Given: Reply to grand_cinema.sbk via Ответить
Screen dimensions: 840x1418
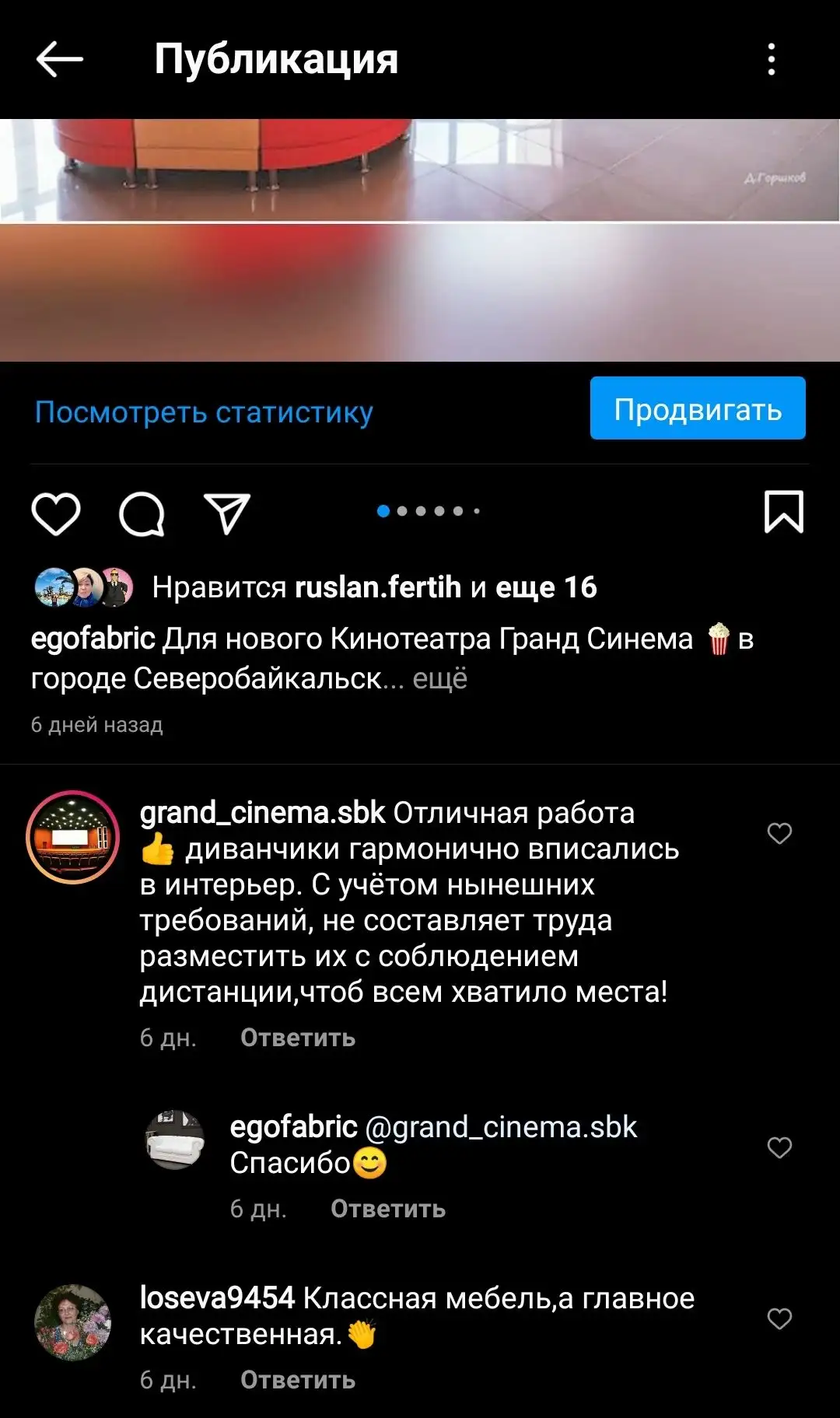Looking at the screenshot, I should point(299,1038).
